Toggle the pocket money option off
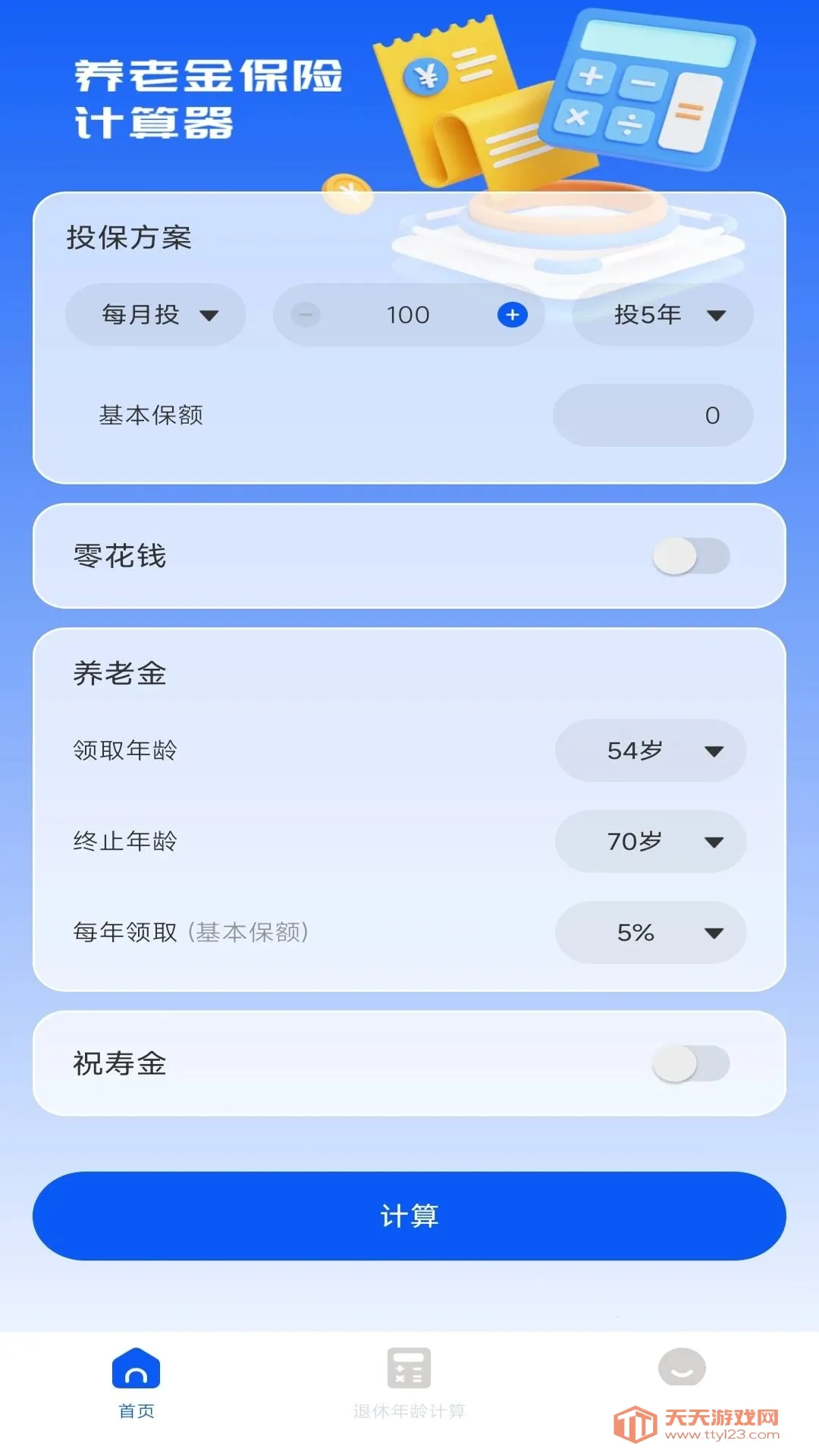Image resolution: width=819 pixels, height=1456 pixels. click(690, 556)
